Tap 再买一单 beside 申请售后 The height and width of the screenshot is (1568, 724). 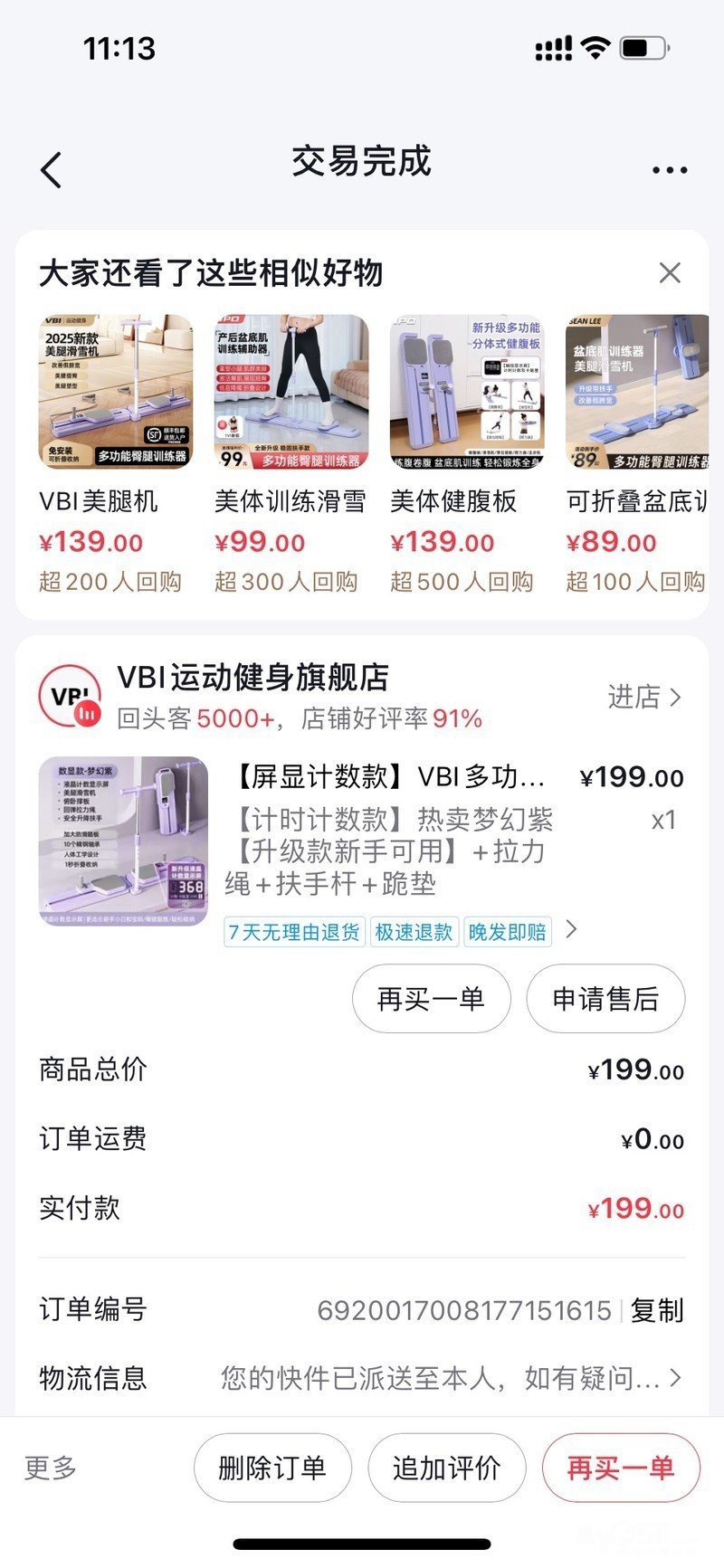[431, 999]
